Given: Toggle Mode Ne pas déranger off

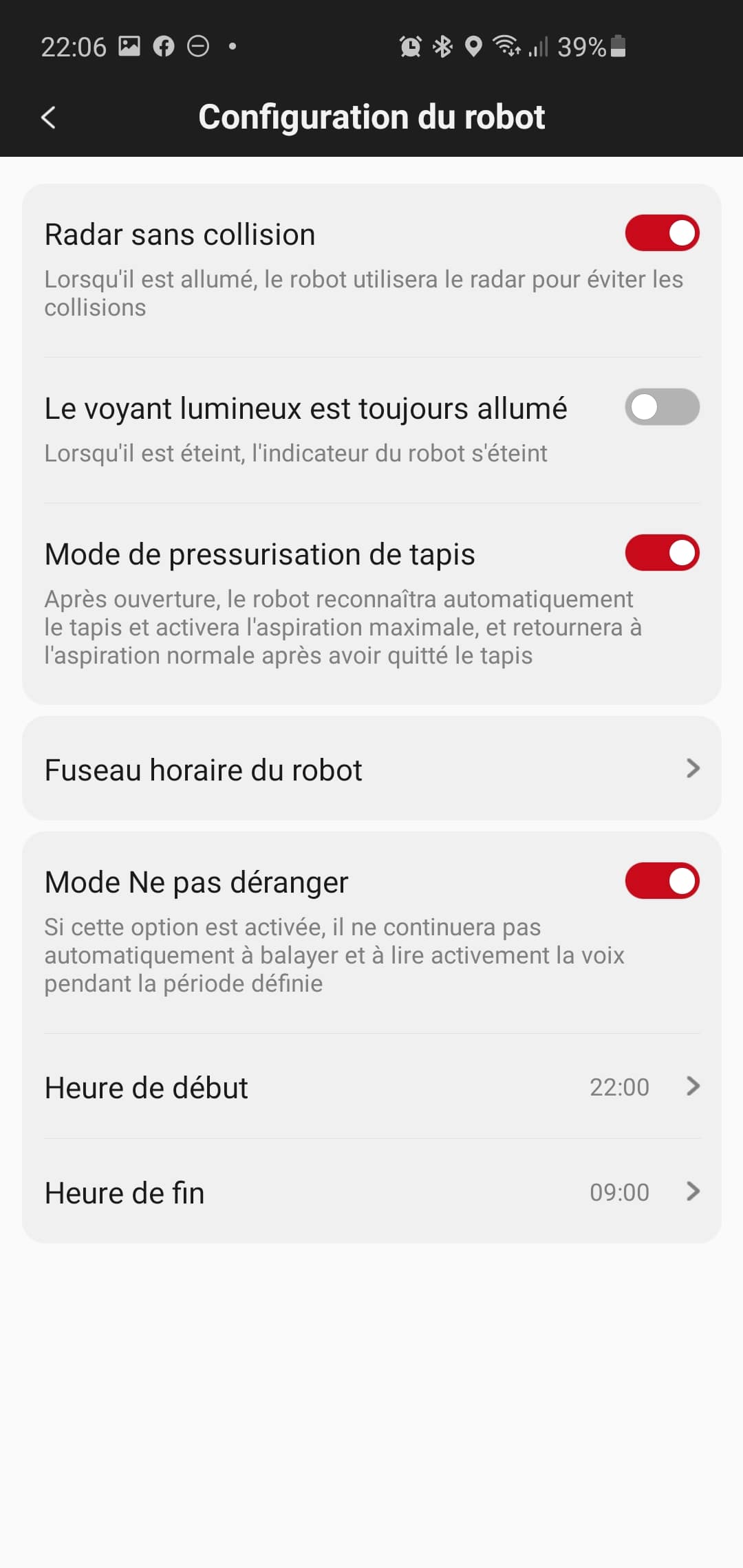Looking at the screenshot, I should tap(662, 881).
